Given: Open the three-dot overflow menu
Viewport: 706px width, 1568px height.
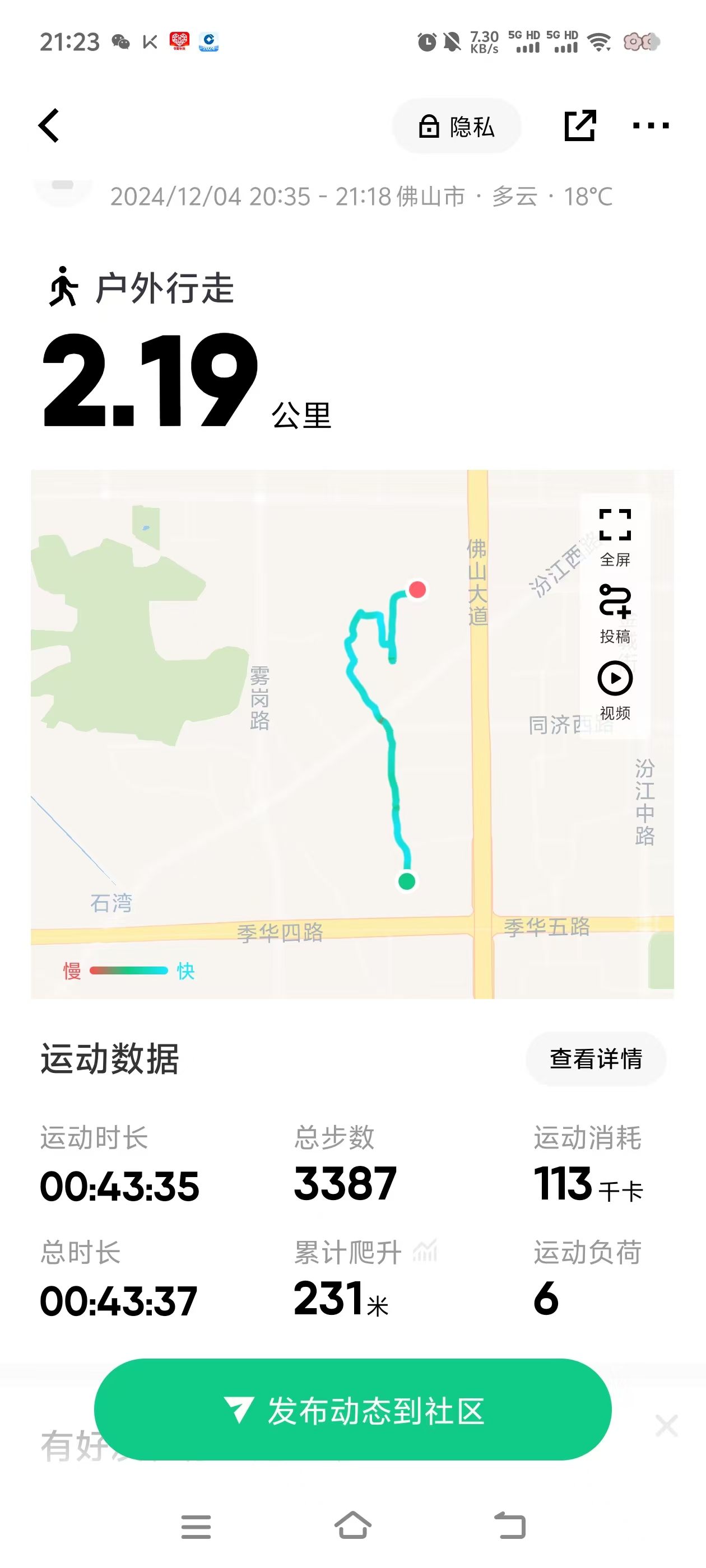Looking at the screenshot, I should point(650,126).
